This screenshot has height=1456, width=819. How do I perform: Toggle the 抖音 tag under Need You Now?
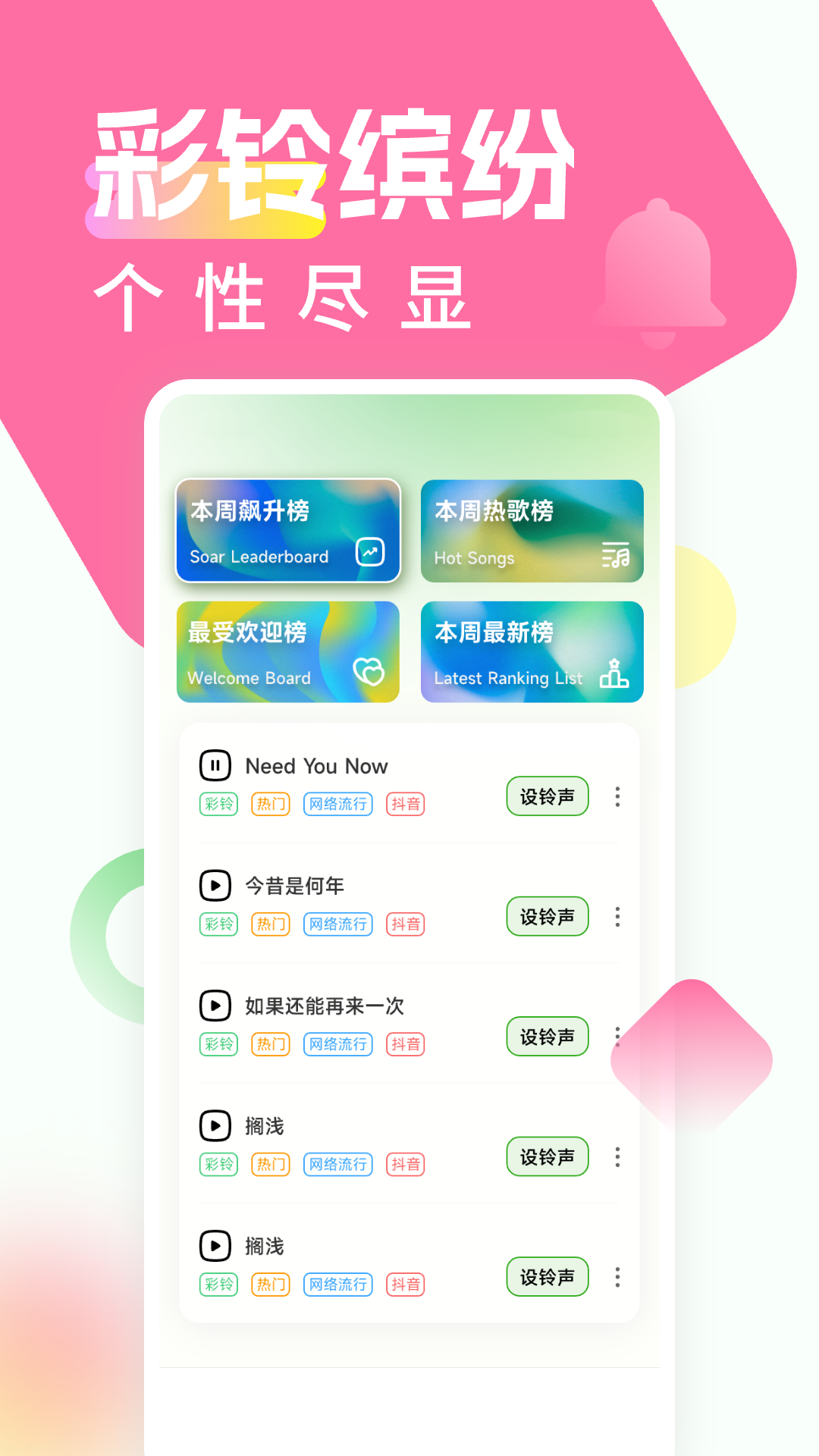point(406,804)
